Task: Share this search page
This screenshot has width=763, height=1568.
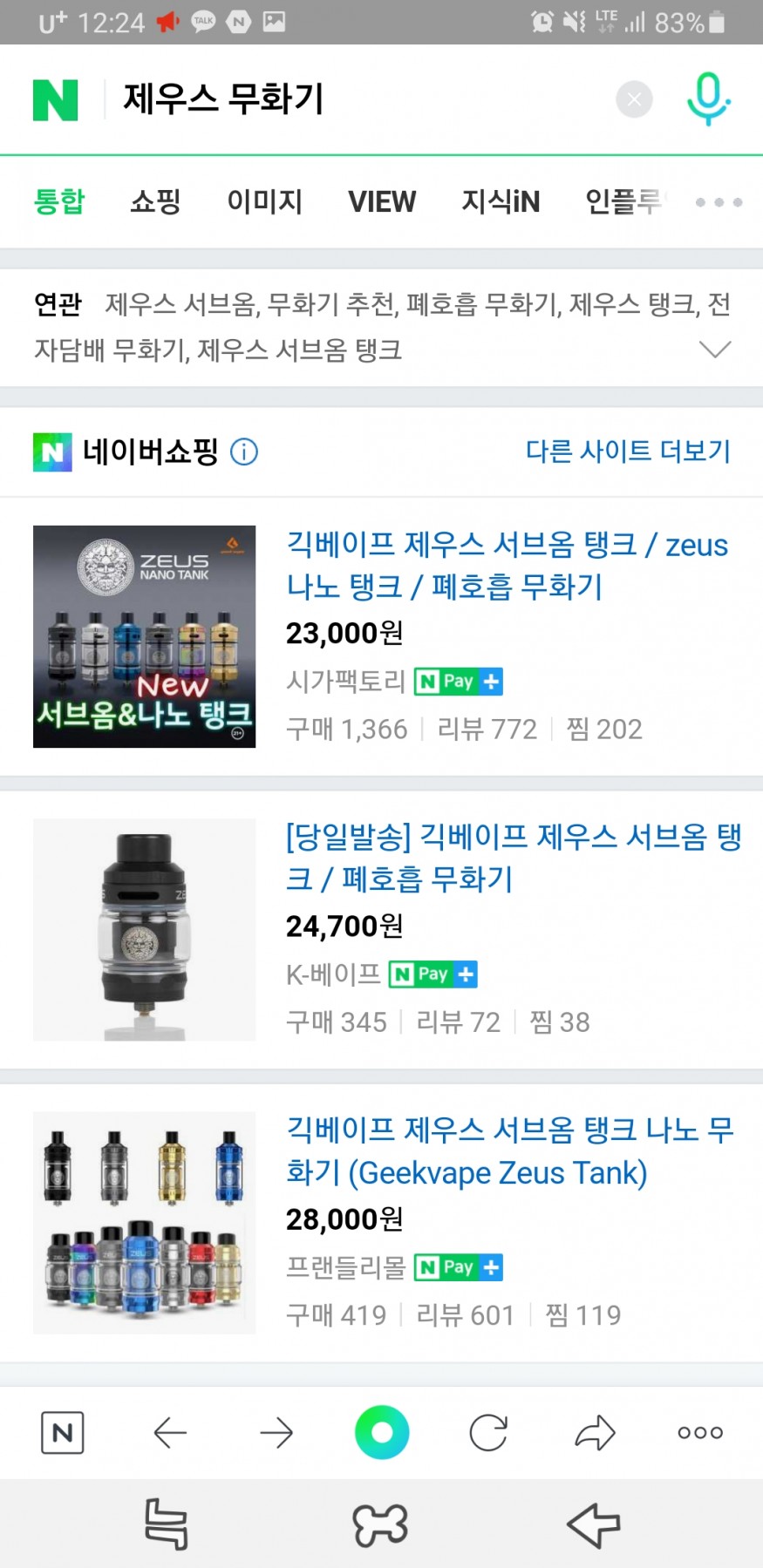Action: click(x=595, y=1432)
